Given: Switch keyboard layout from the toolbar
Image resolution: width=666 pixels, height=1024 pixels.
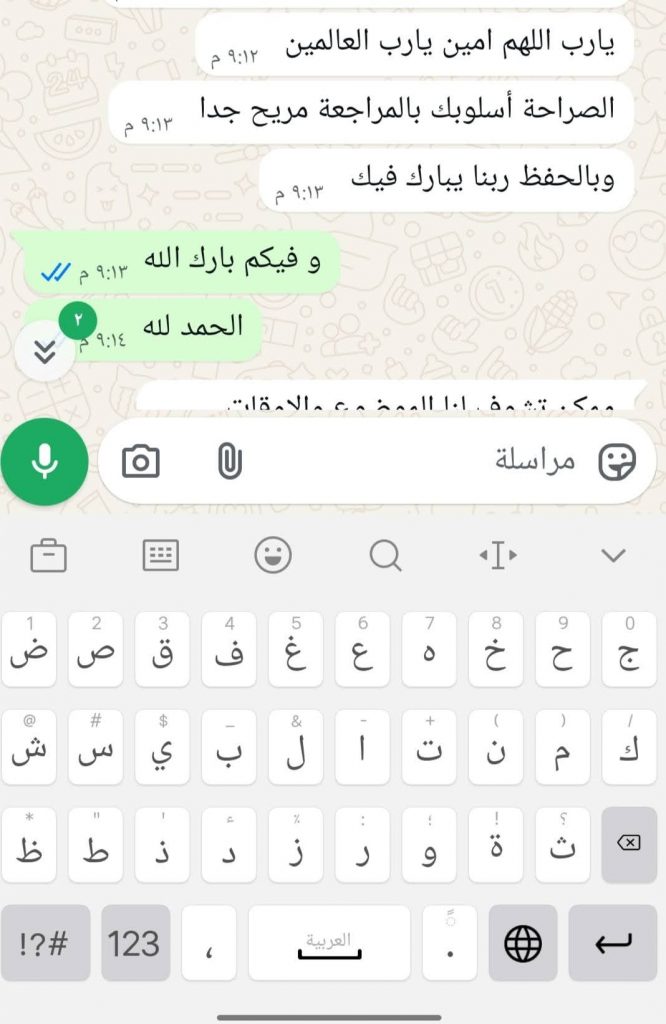Looking at the screenshot, I should 160,555.
